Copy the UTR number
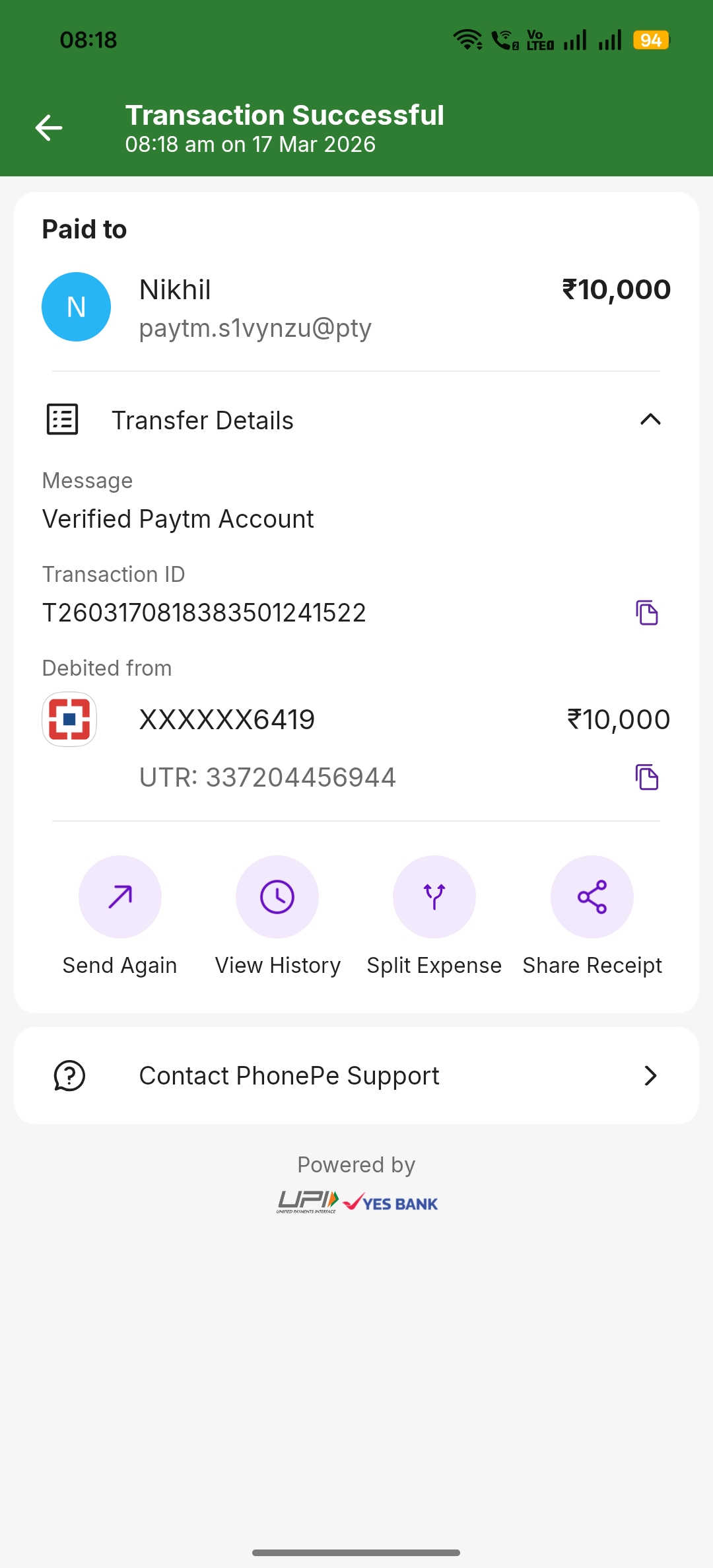The width and height of the screenshot is (713, 1568). click(646, 777)
